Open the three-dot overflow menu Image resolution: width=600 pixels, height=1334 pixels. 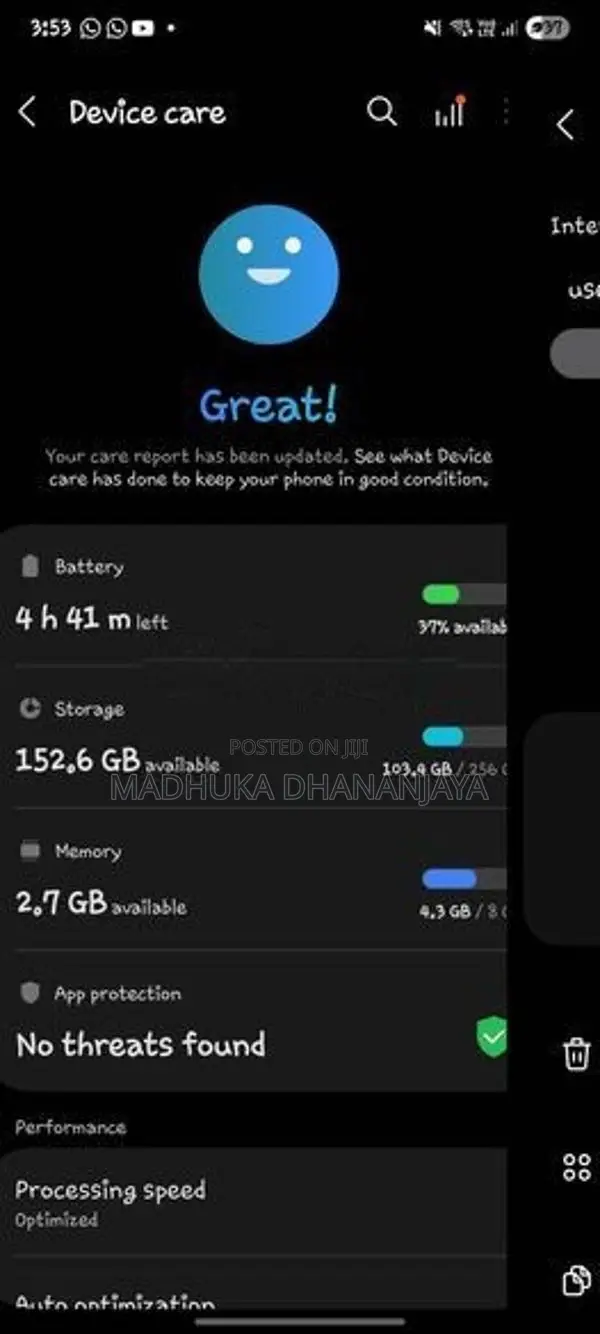pos(505,112)
